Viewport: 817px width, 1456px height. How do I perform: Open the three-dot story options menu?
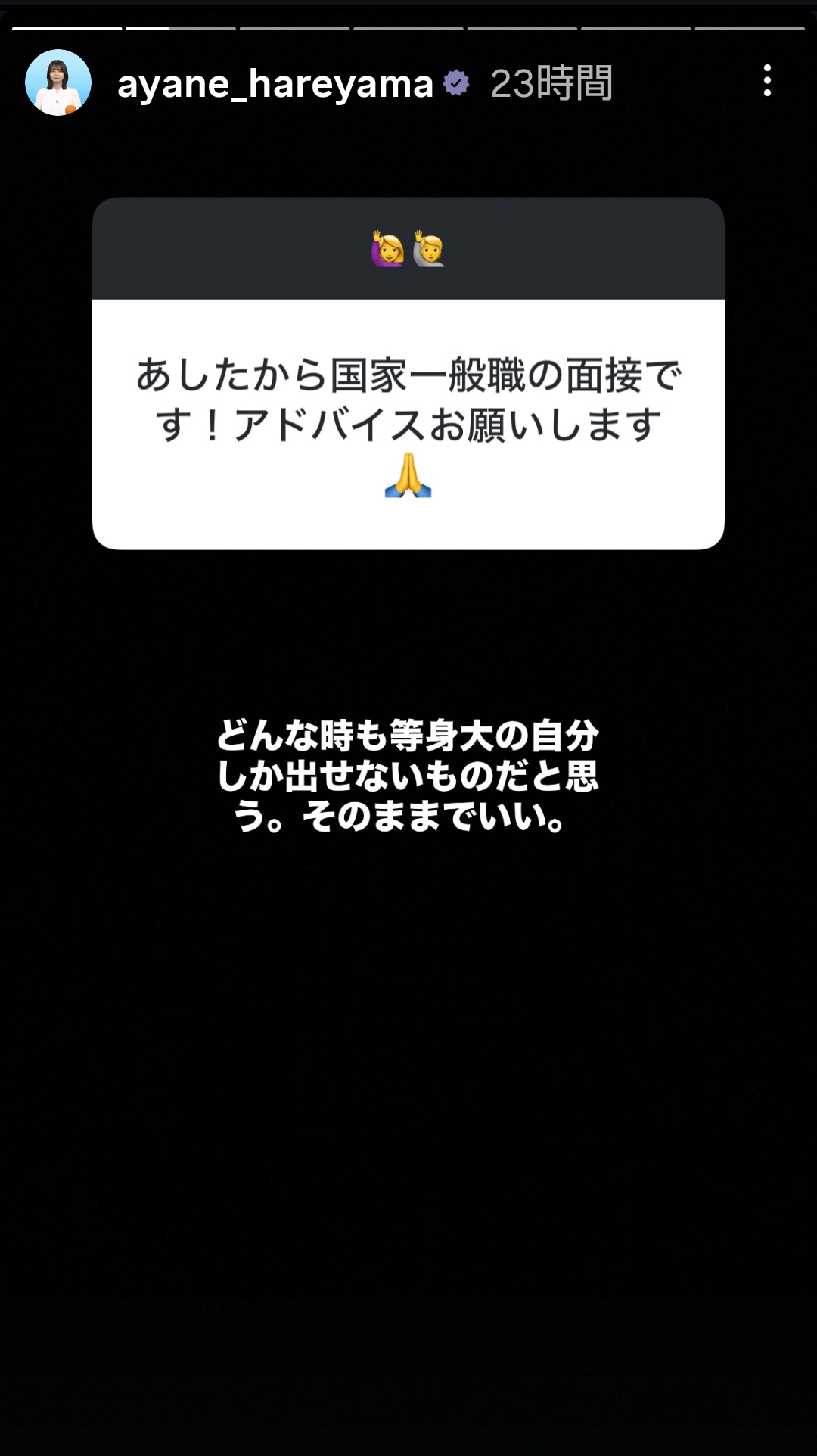767,80
